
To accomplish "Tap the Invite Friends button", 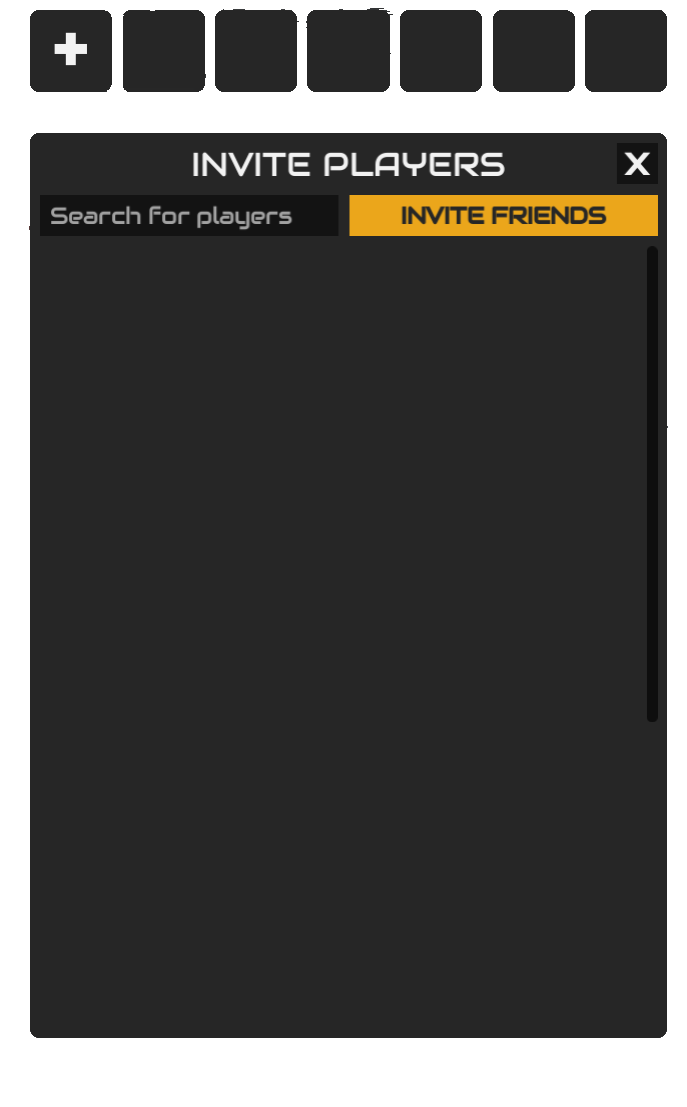I will pyautogui.click(x=503, y=216).
